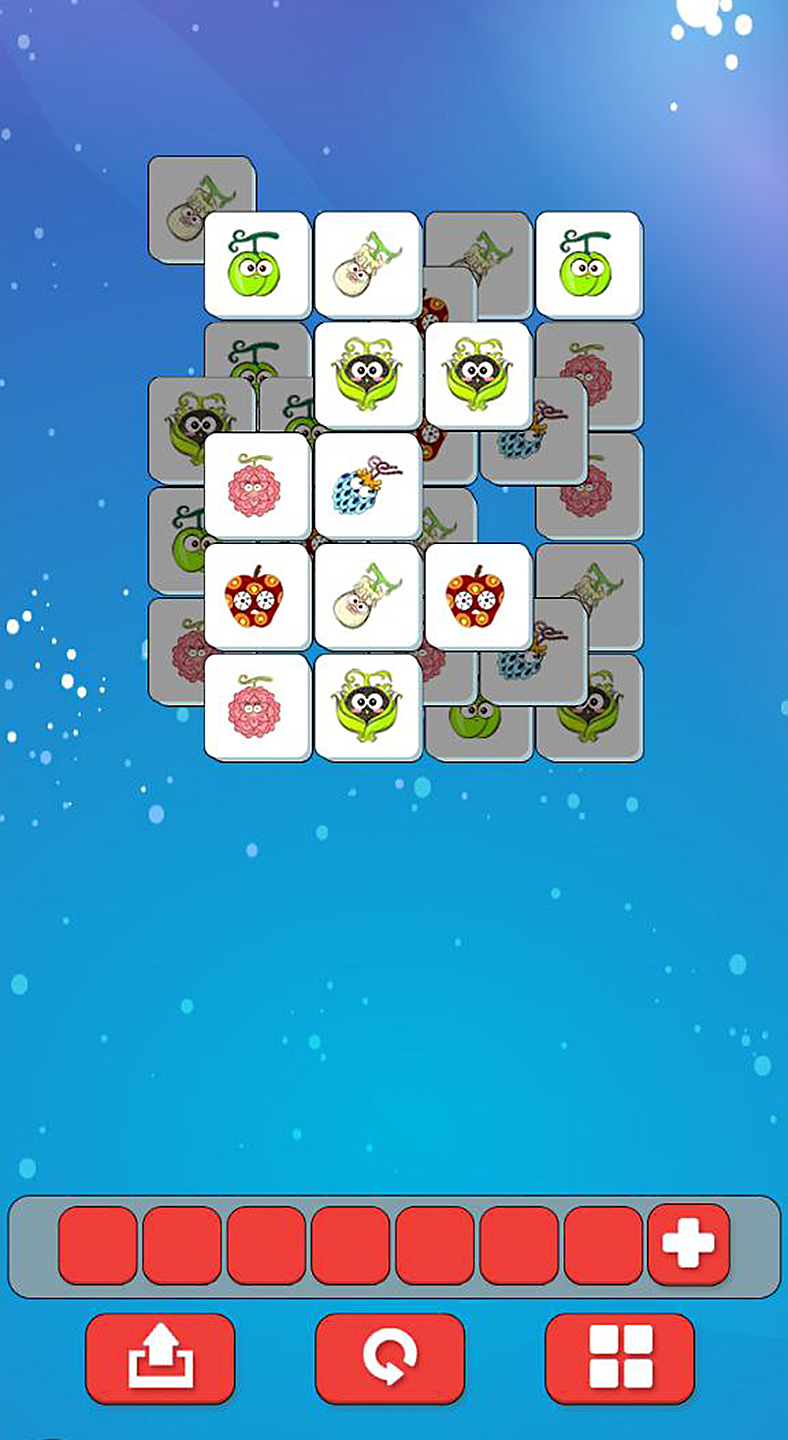This screenshot has width=788, height=1440.
Task: Pick the uncovered blue scaly fruit tile
Action: click(367, 486)
